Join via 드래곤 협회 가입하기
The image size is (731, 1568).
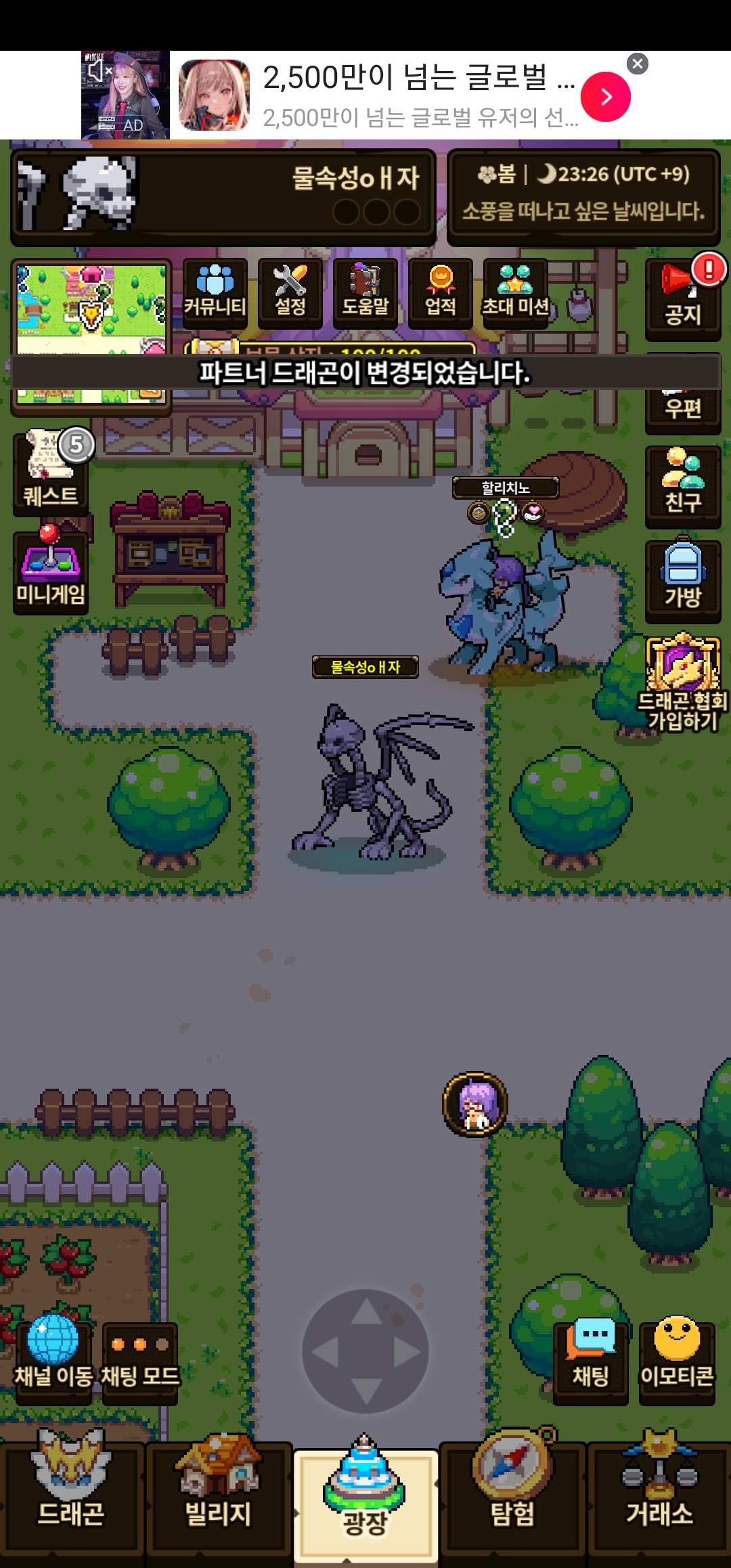pos(682,684)
